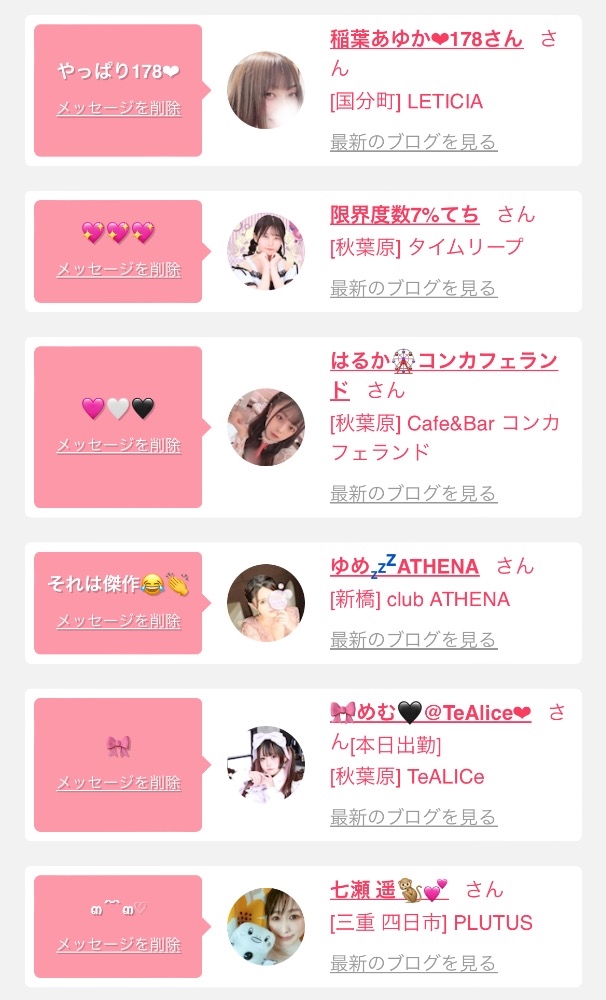The width and height of the screenshot is (606, 1000).
Task: Tap ゆめ ATHENA's profile photo
Action: pos(266,603)
